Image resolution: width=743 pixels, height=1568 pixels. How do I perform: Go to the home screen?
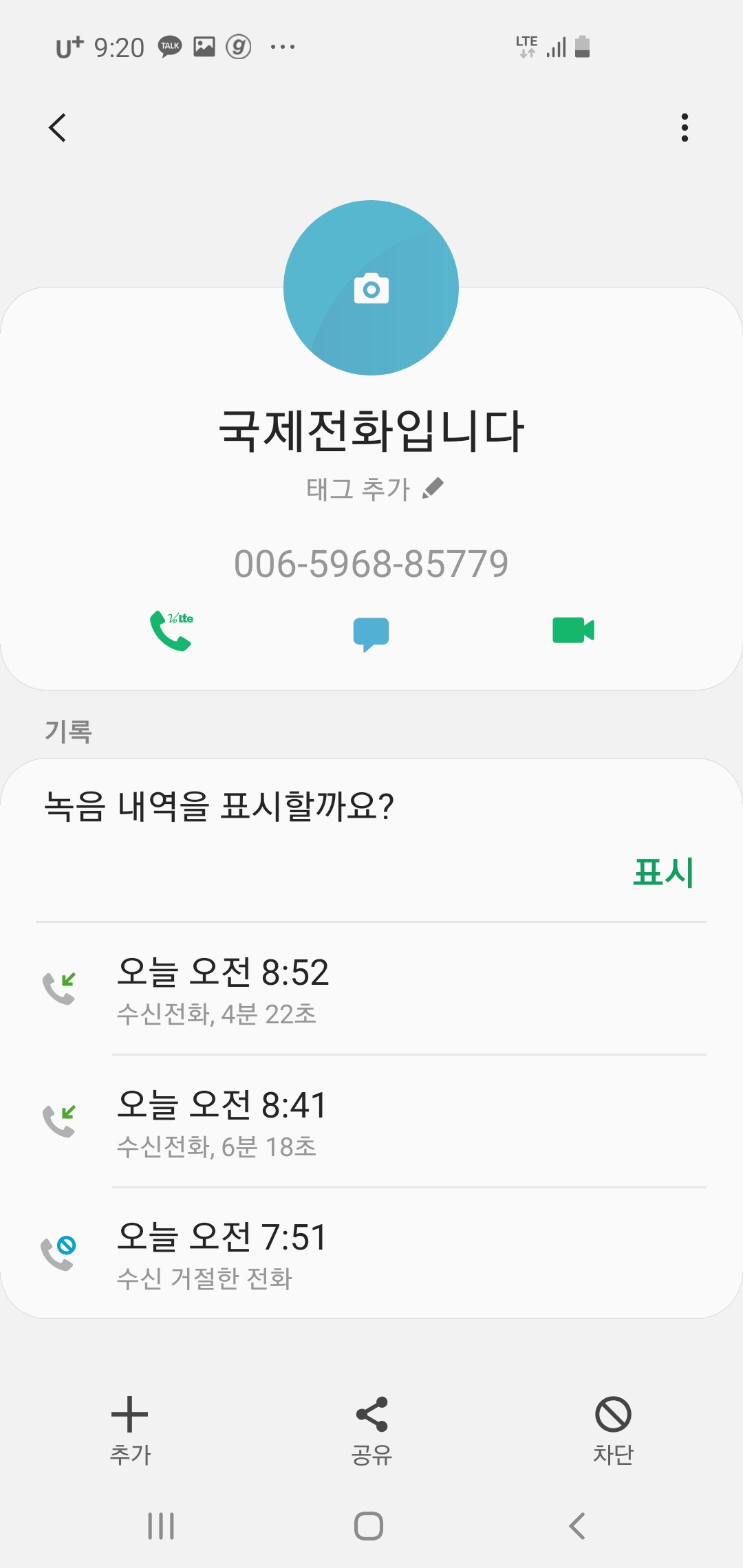point(369,1526)
